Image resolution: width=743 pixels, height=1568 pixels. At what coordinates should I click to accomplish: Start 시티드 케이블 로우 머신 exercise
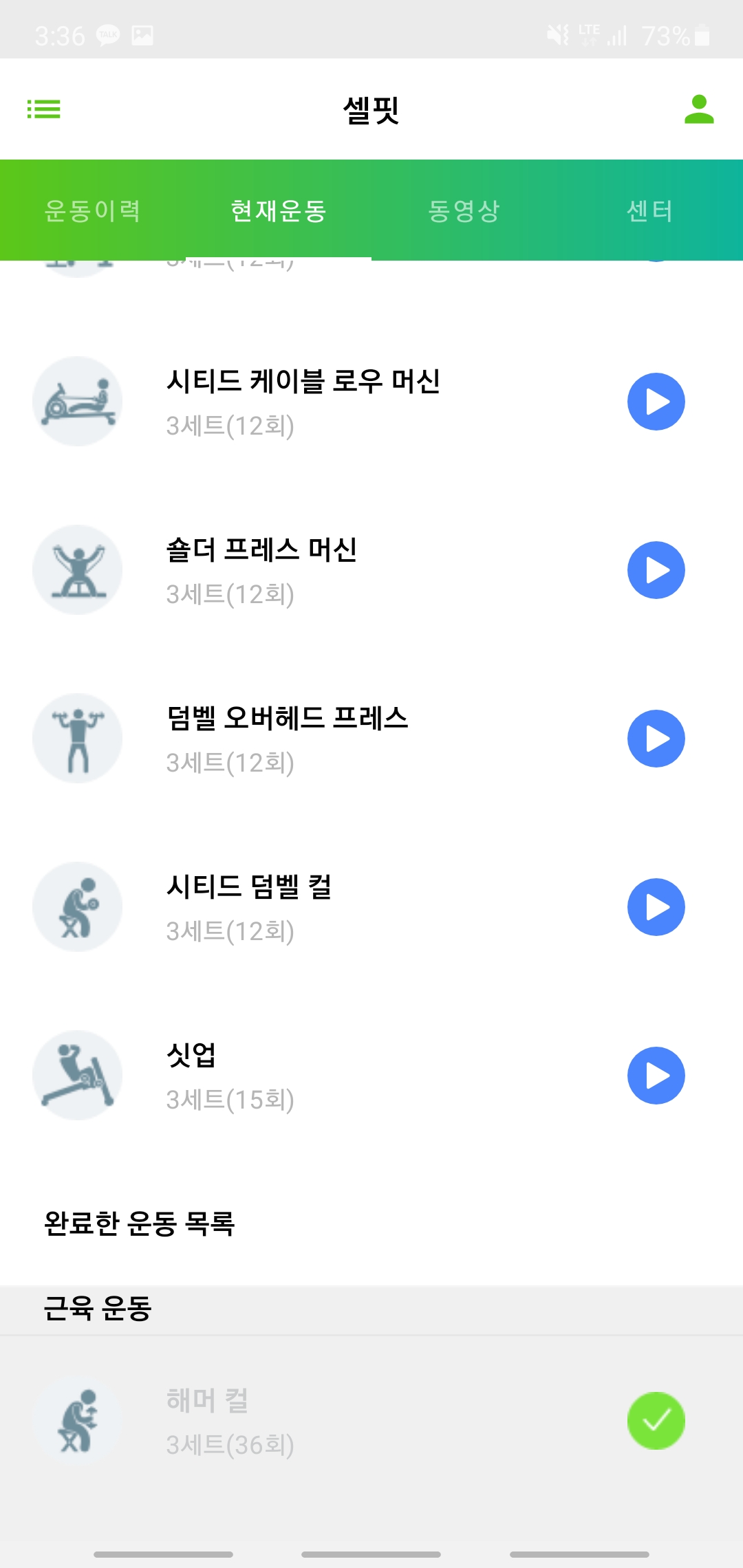coord(656,402)
